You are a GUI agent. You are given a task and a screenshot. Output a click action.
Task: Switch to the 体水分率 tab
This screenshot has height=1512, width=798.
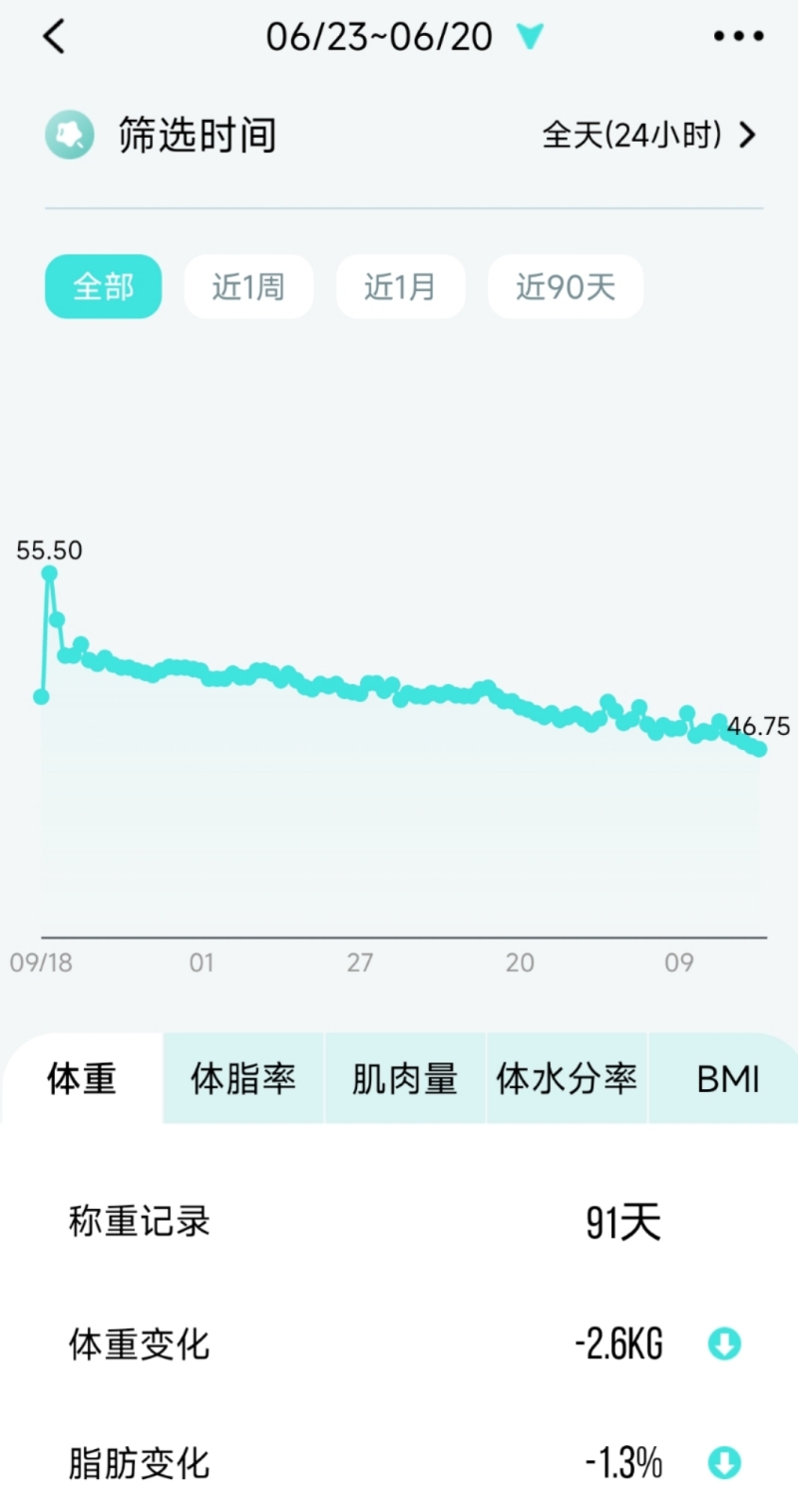pyautogui.click(x=567, y=1079)
